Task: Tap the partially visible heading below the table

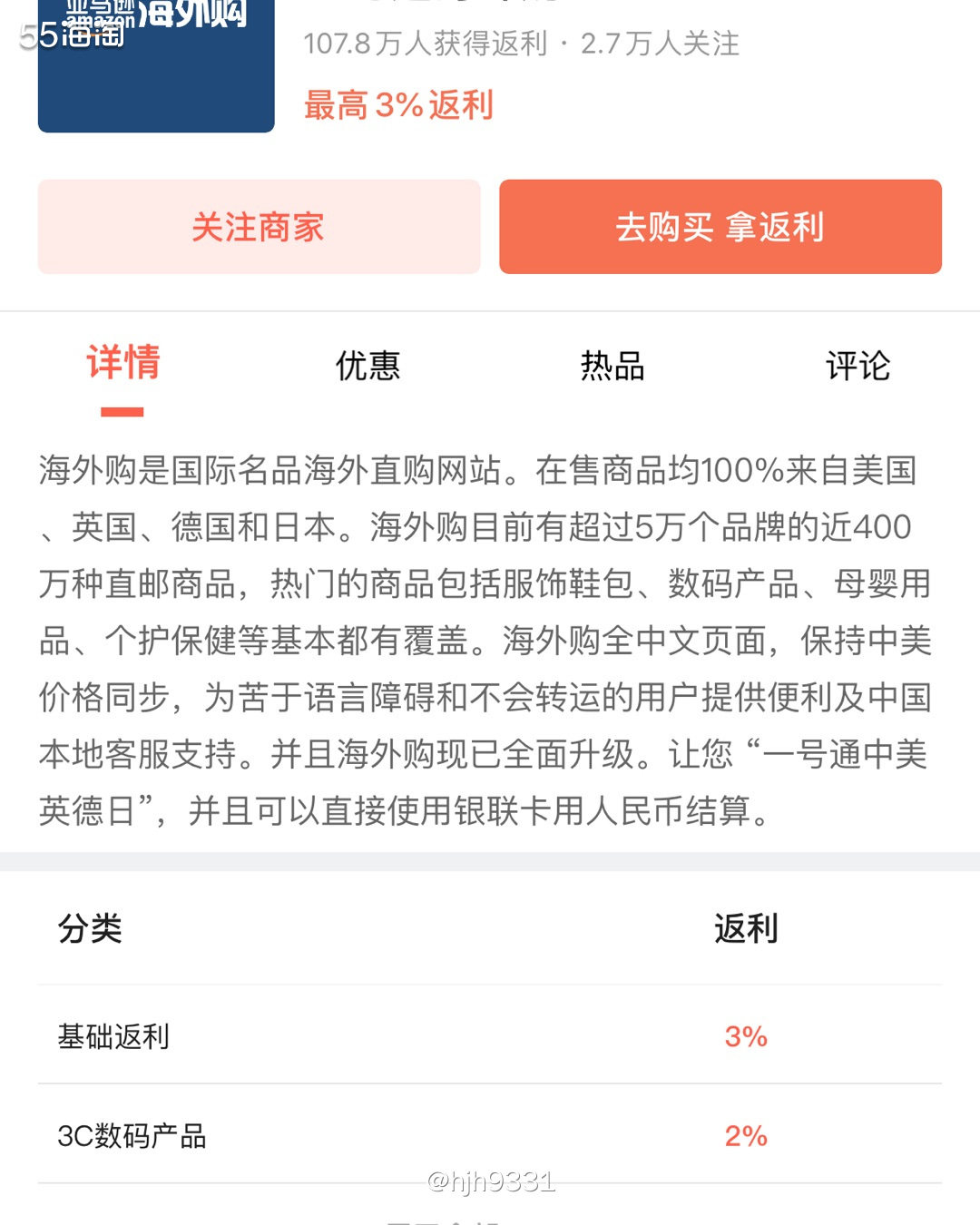Action: coord(490,1219)
